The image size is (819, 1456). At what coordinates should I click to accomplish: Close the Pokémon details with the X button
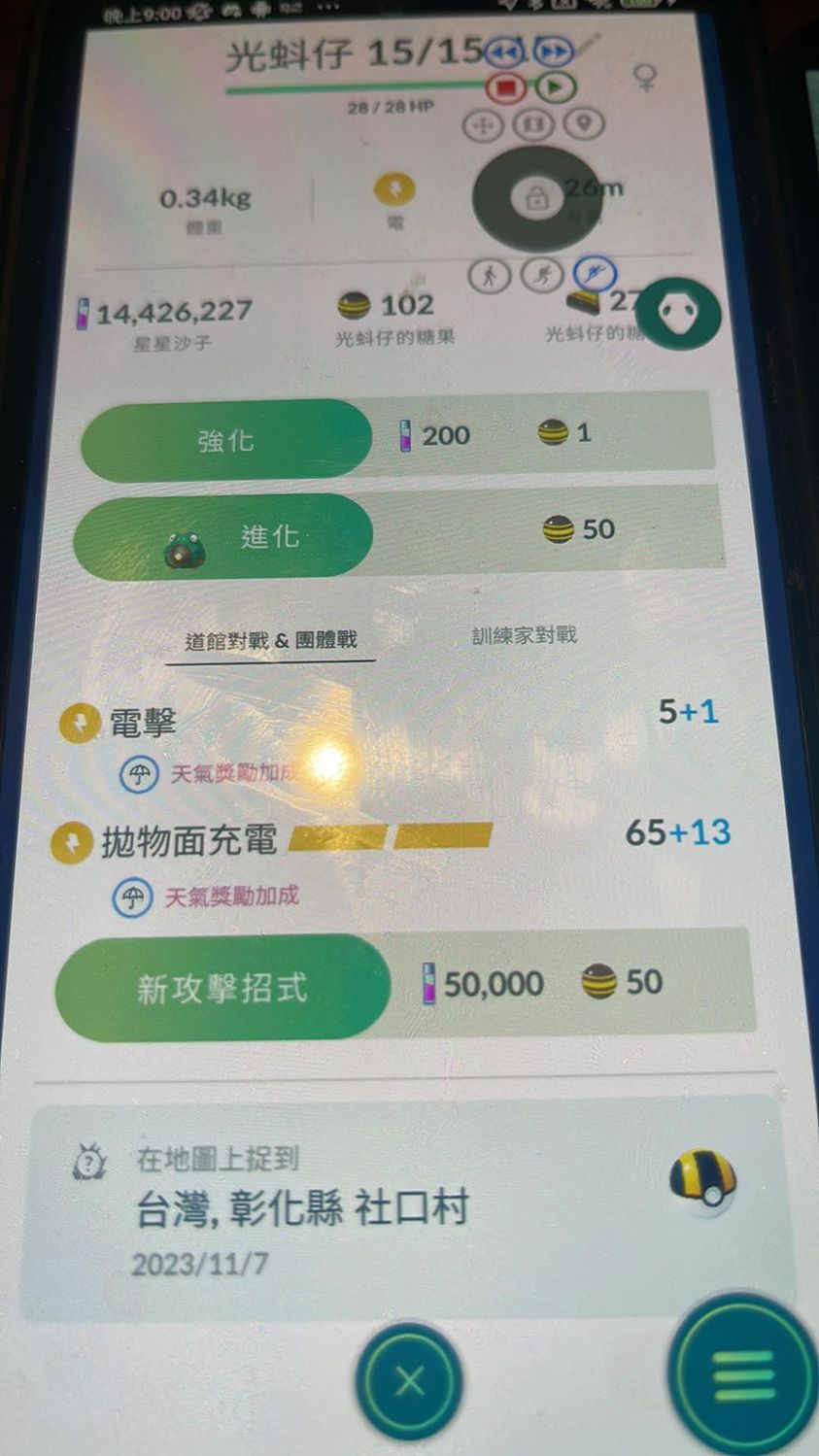(x=409, y=1379)
